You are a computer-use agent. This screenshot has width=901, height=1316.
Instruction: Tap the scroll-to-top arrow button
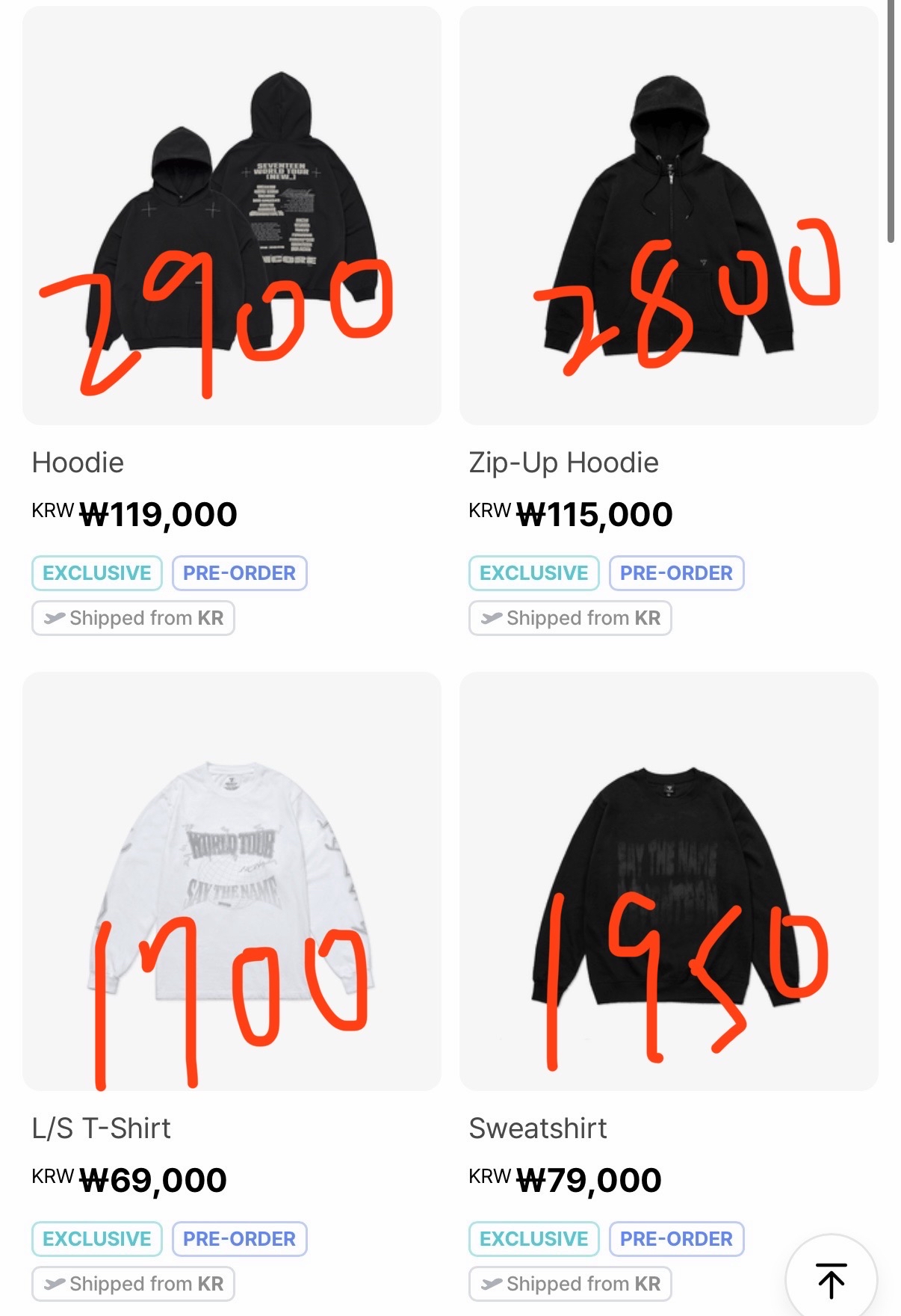pos(831,1279)
